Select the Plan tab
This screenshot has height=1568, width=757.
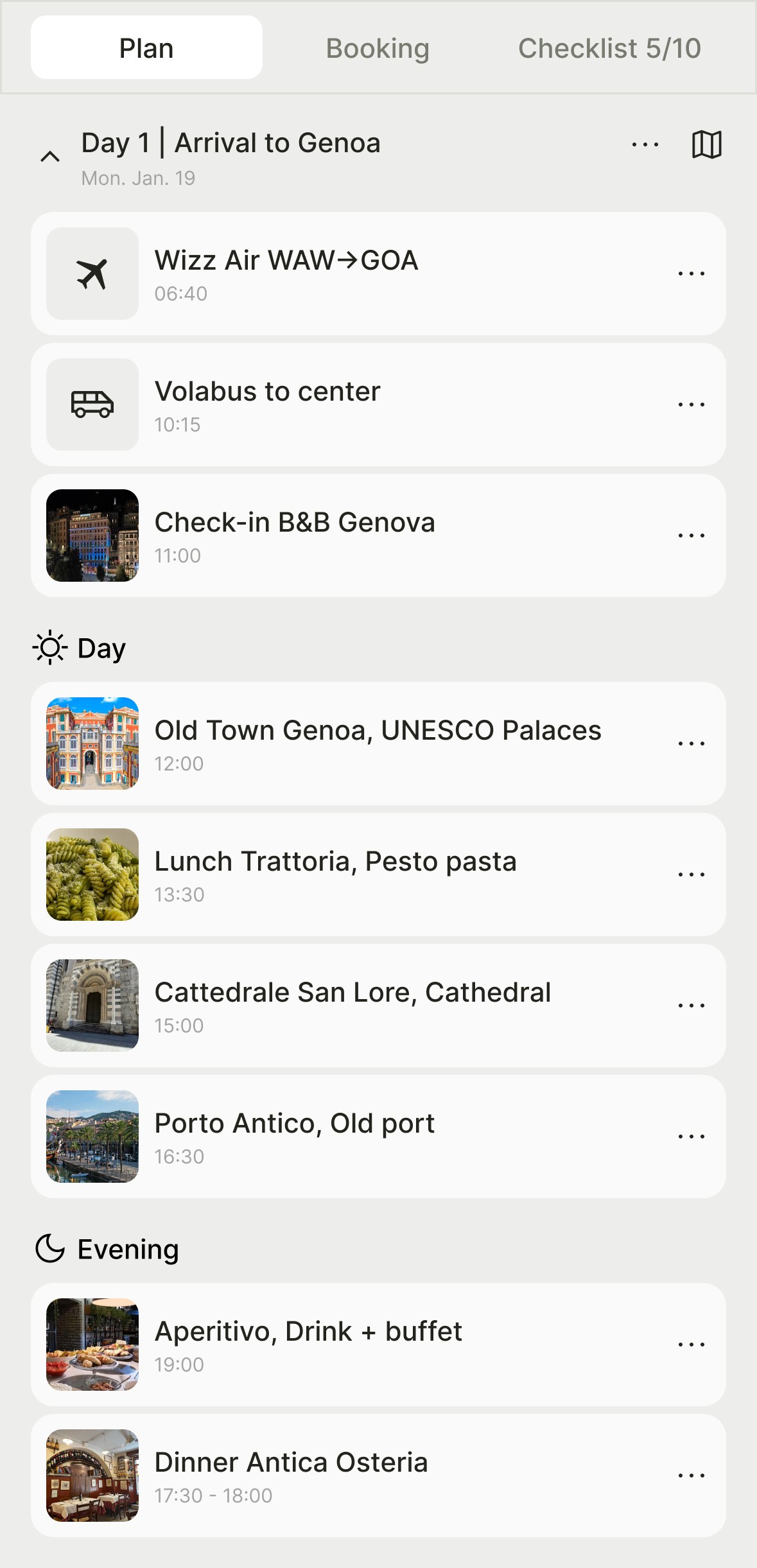click(146, 48)
